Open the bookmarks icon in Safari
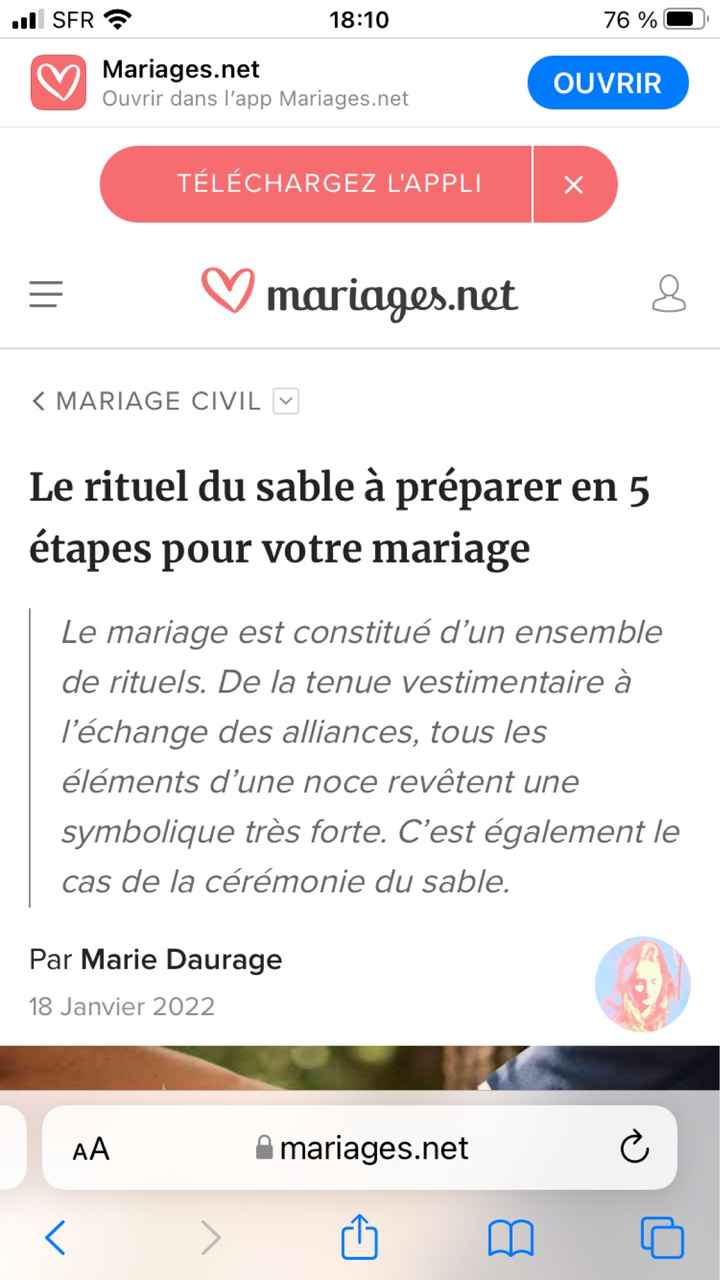This screenshot has height=1280, width=720. [510, 1238]
